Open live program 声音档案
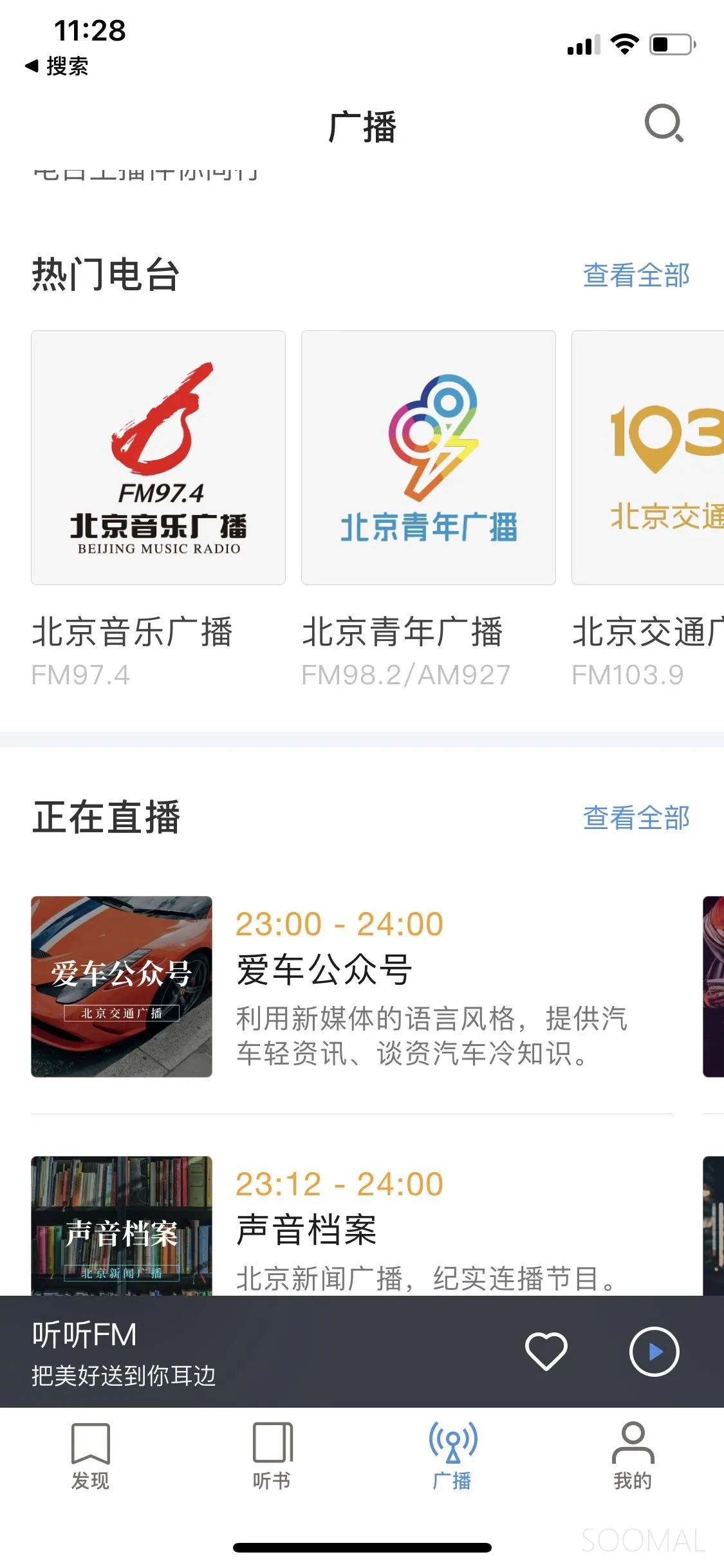 tap(351, 1226)
